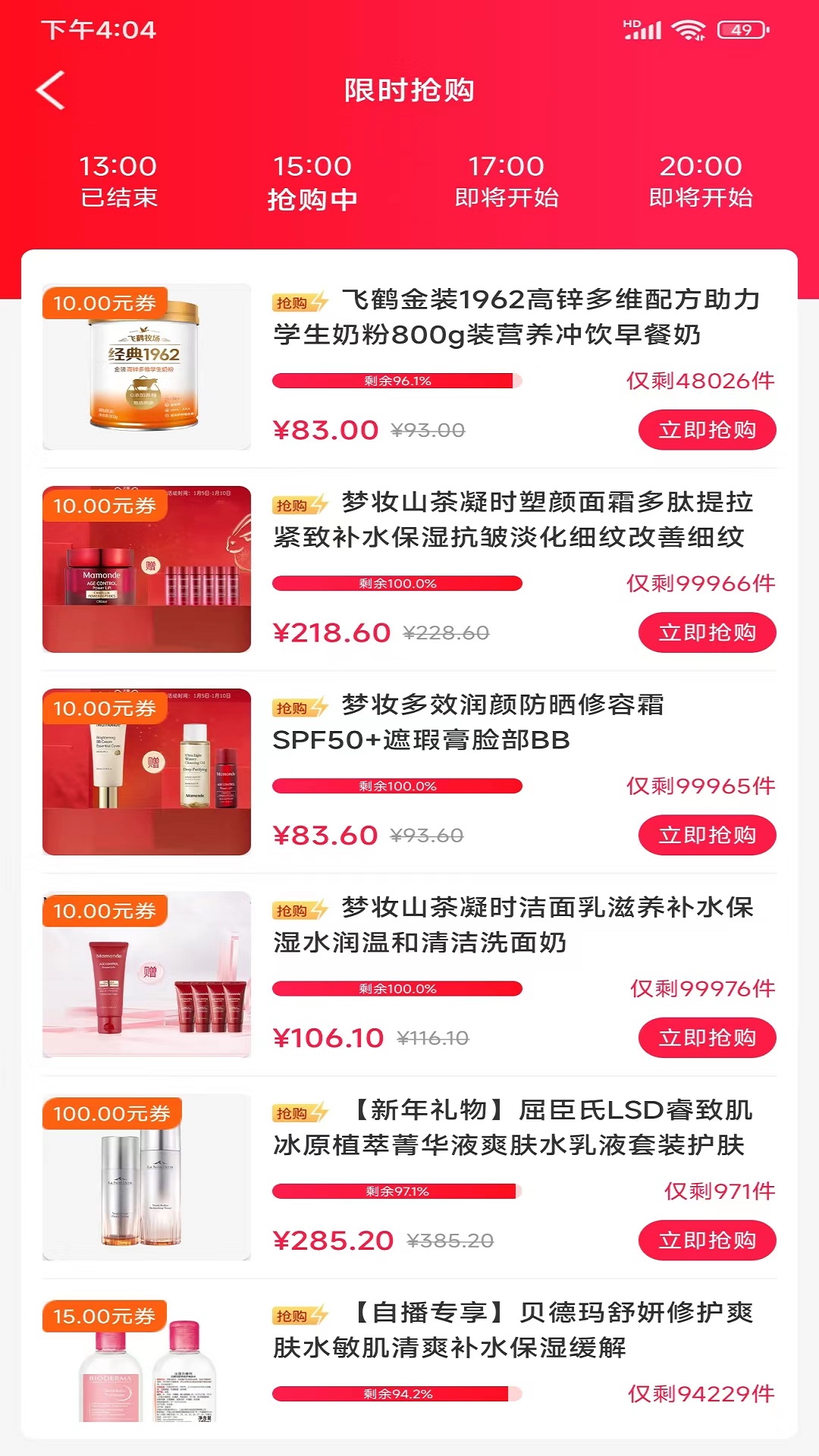The width and height of the screenshot is (819, 1456).
Task: Switch to the 17:00 即将开始 session
Action: coord(507,182)
